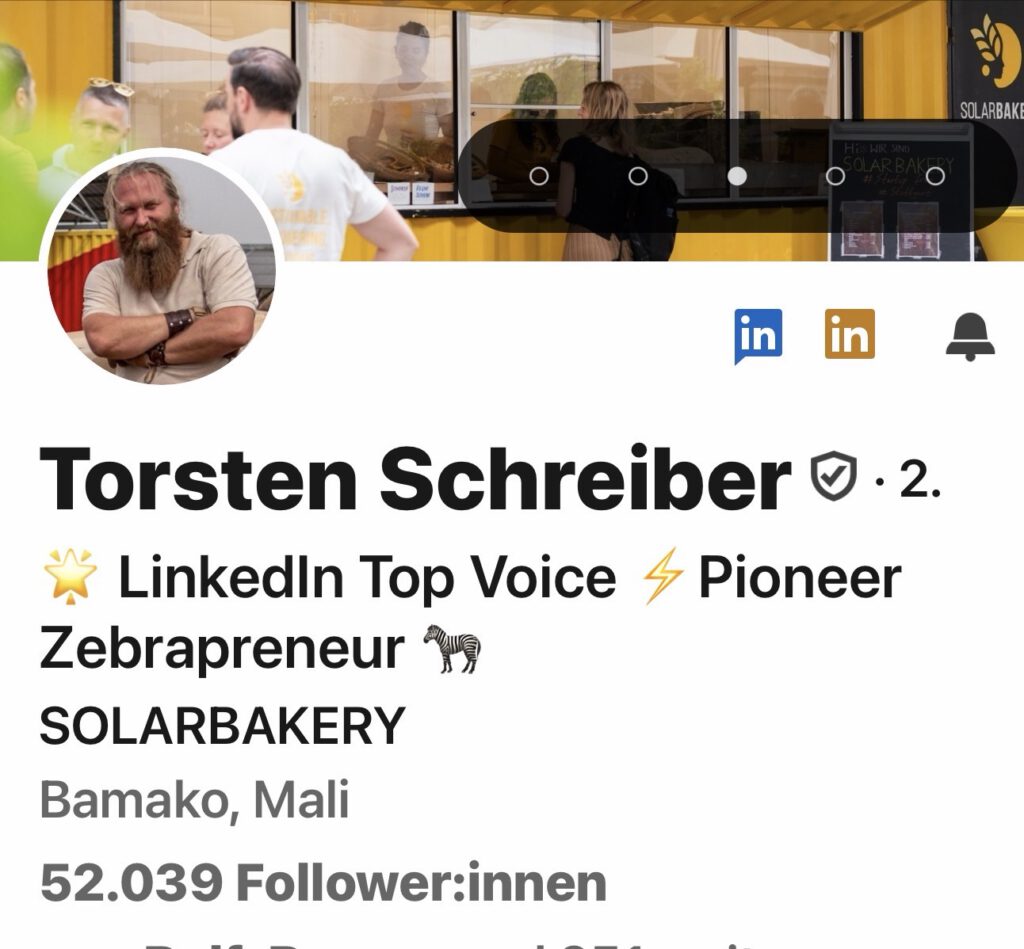1024x949 pixels.
Task: Open Torsten Schreiber's profile photo
Action: tap(162, 269)
